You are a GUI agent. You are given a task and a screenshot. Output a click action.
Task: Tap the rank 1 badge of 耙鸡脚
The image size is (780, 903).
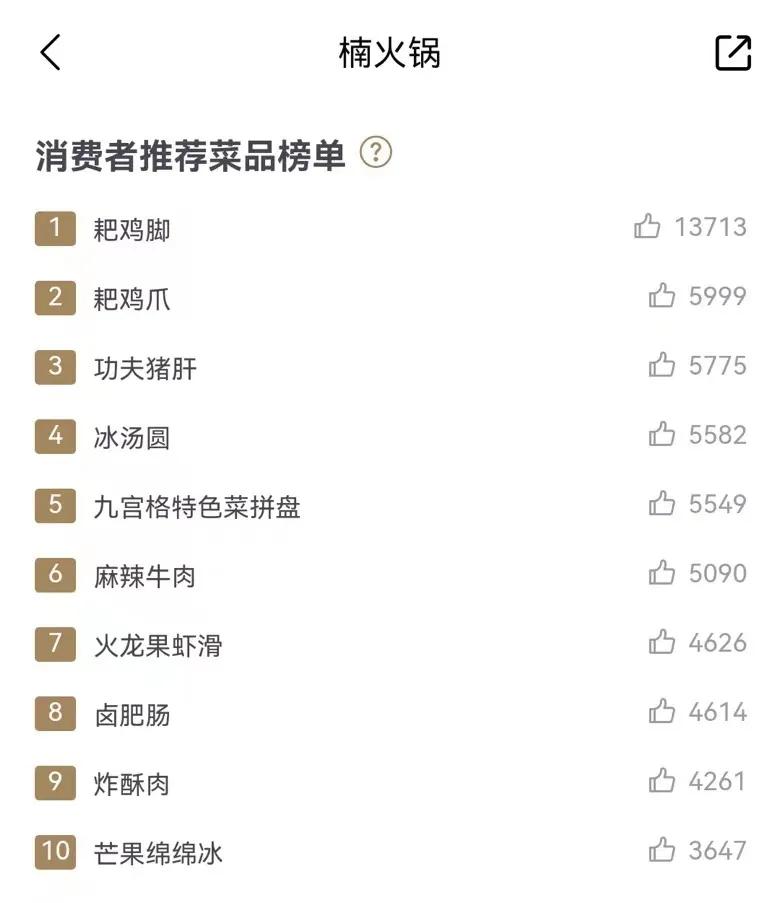pyautogui.click(x=53, y=228)
